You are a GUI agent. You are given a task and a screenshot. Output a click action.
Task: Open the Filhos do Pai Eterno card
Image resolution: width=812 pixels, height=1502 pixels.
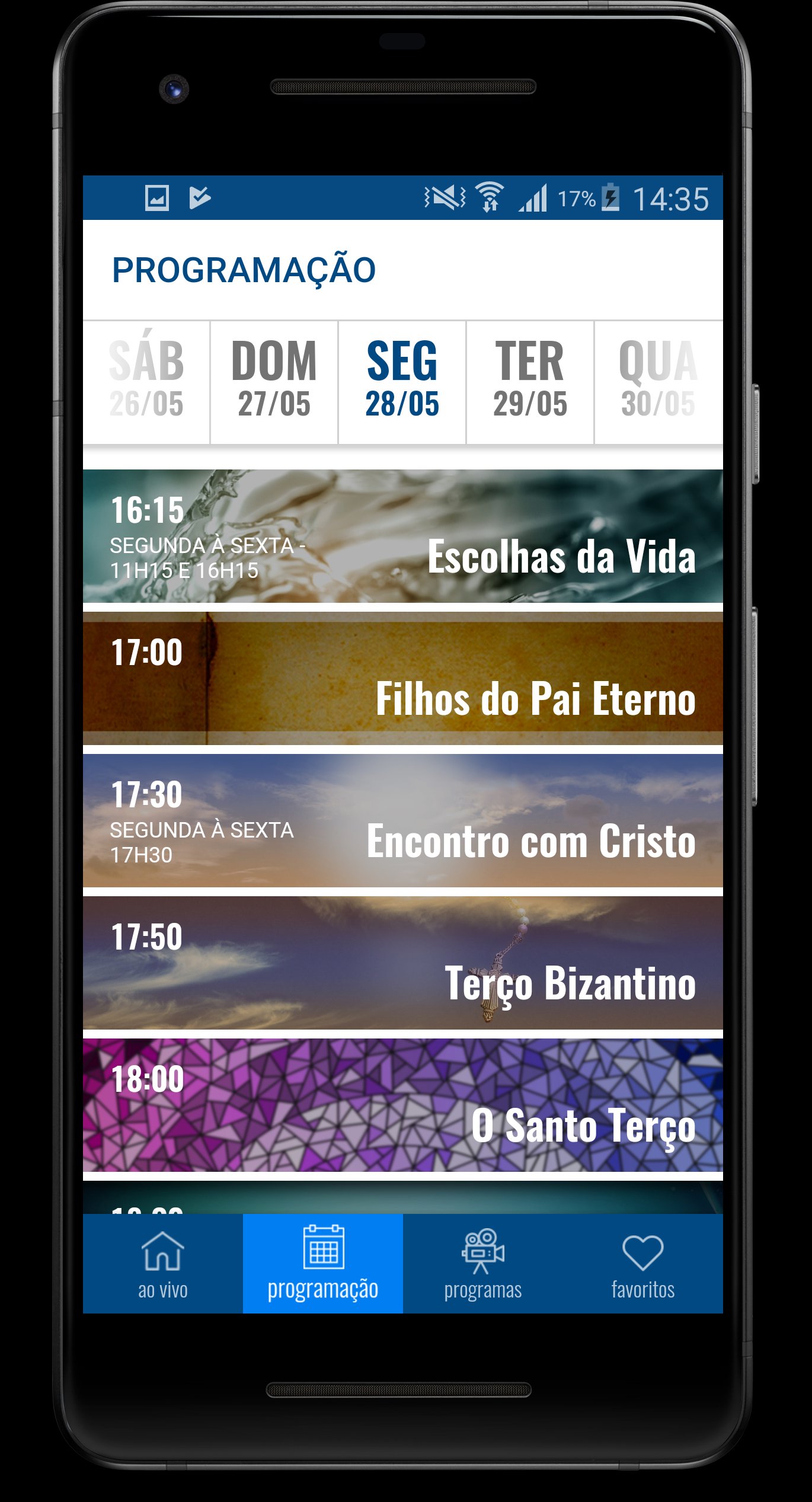403,679
